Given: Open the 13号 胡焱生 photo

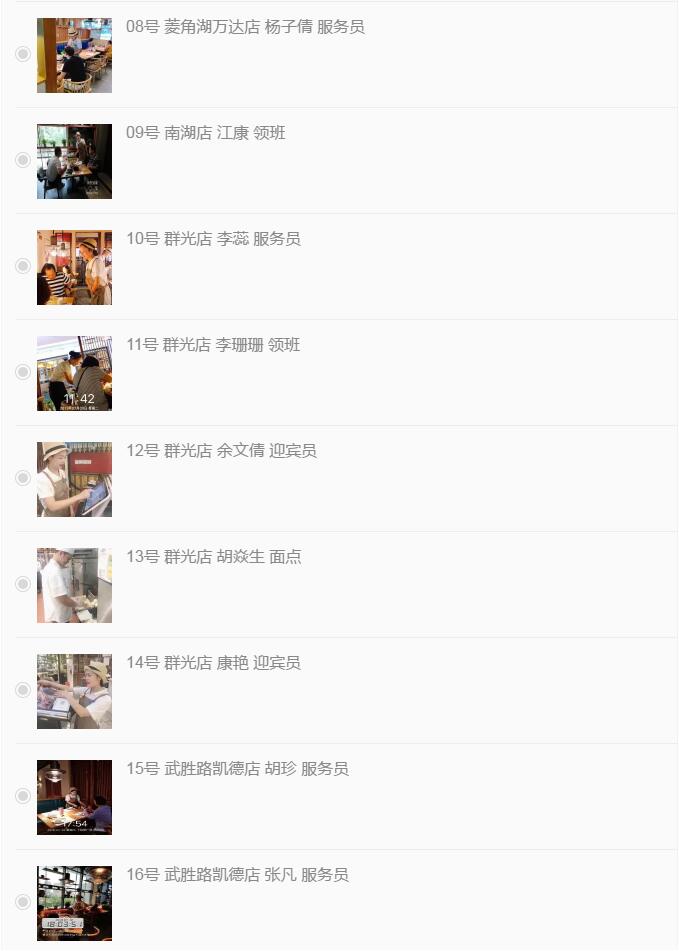Looking at the screenshot, I should (74, 585).
